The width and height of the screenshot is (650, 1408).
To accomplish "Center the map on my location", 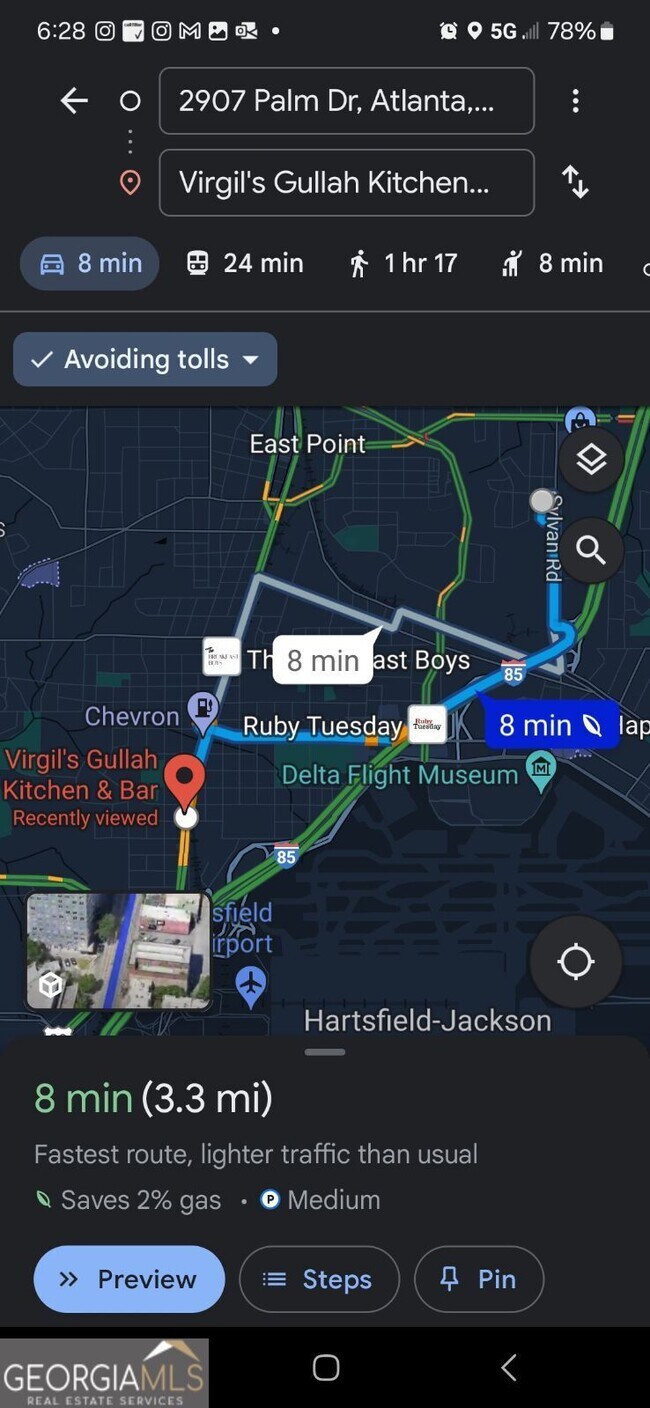I will click(576, 962).
